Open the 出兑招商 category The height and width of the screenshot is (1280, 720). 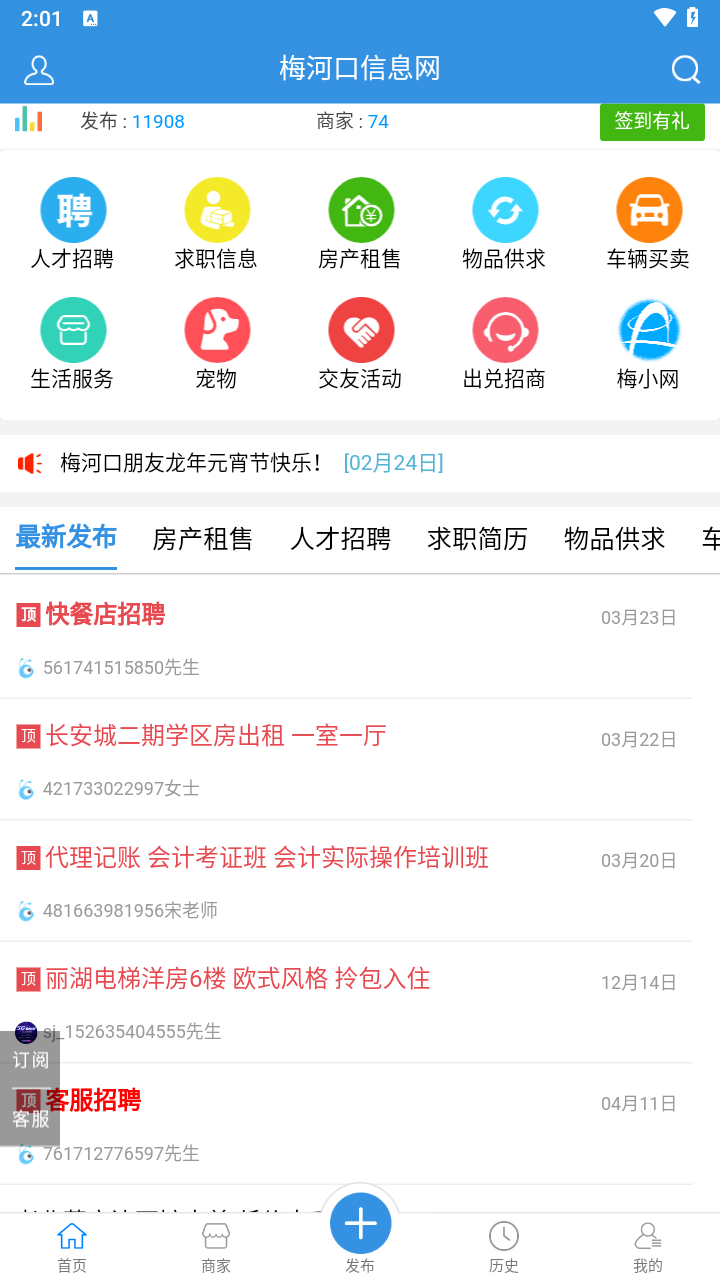click(x=504, y=344)
